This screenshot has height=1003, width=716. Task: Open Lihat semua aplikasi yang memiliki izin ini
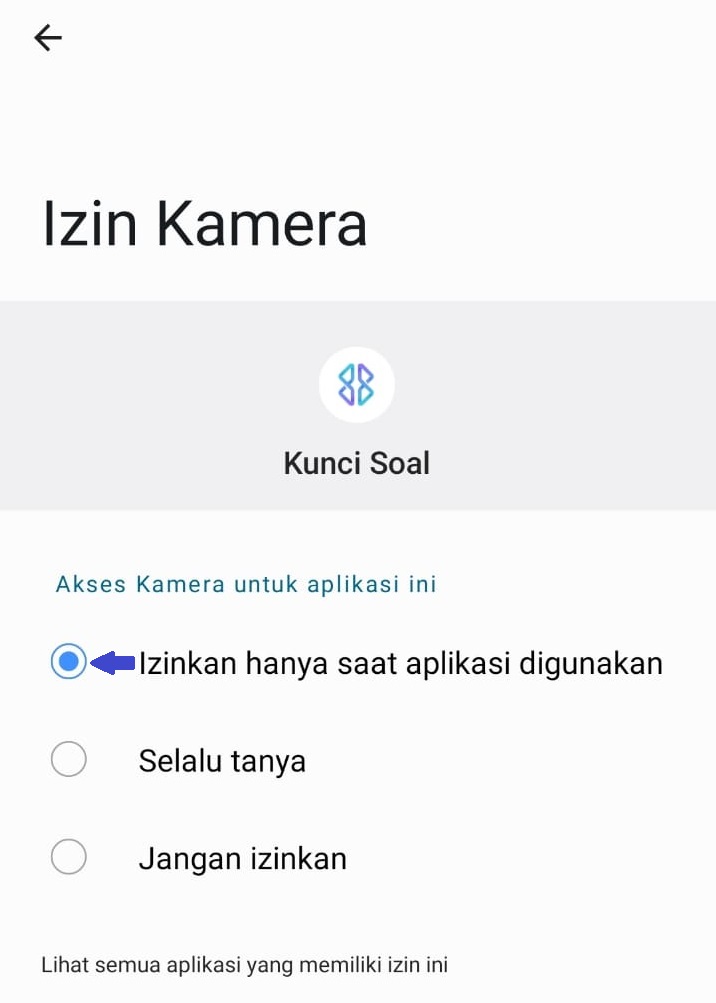[x=245, y=965]
